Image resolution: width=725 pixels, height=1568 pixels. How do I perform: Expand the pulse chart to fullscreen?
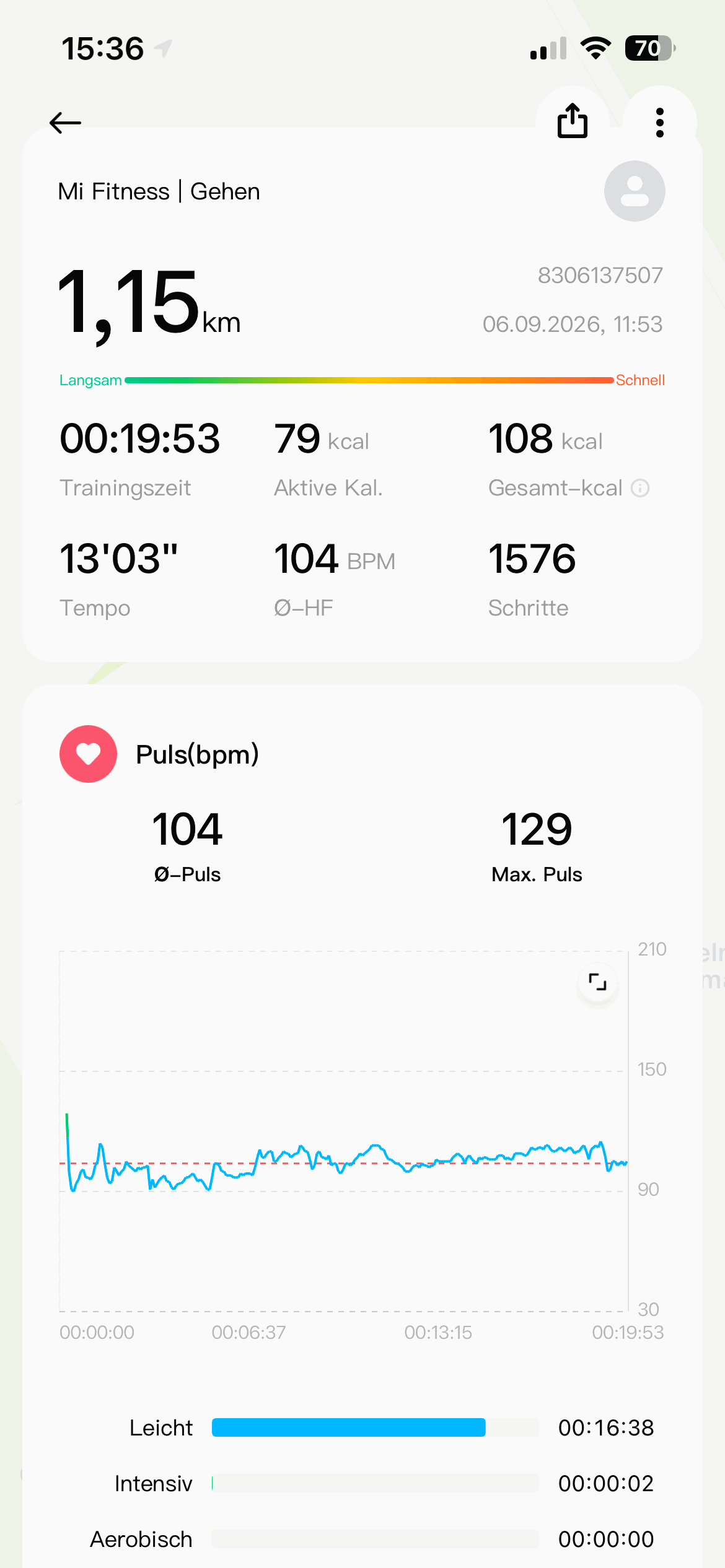(x=597, y=982)
